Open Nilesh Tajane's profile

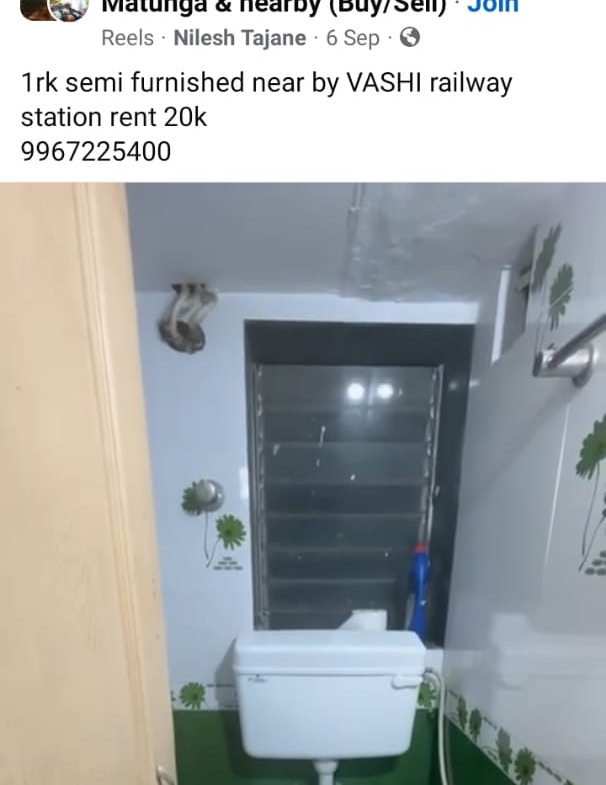[x=240, y=39]
